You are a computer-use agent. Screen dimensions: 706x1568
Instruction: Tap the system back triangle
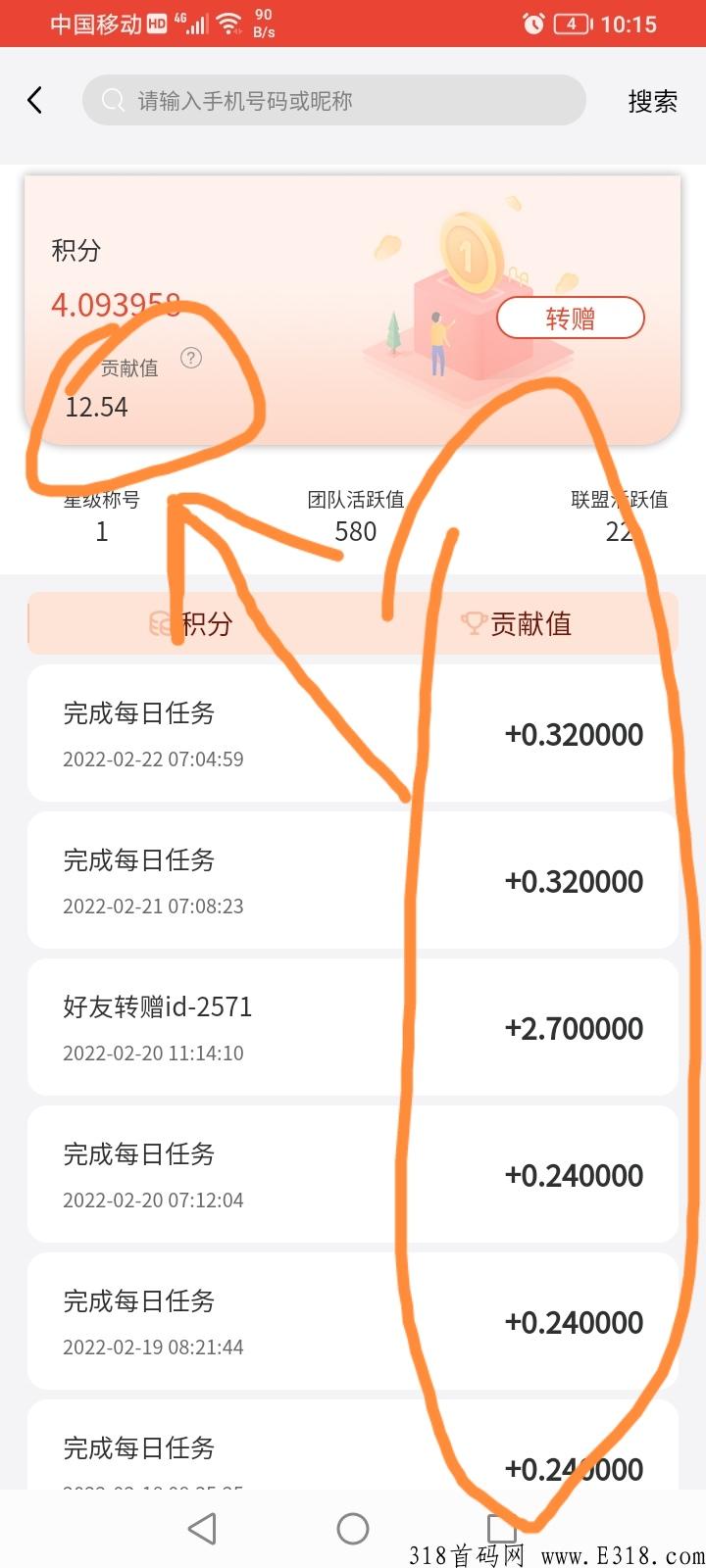pyautogui.click(x=202, y=1528)
